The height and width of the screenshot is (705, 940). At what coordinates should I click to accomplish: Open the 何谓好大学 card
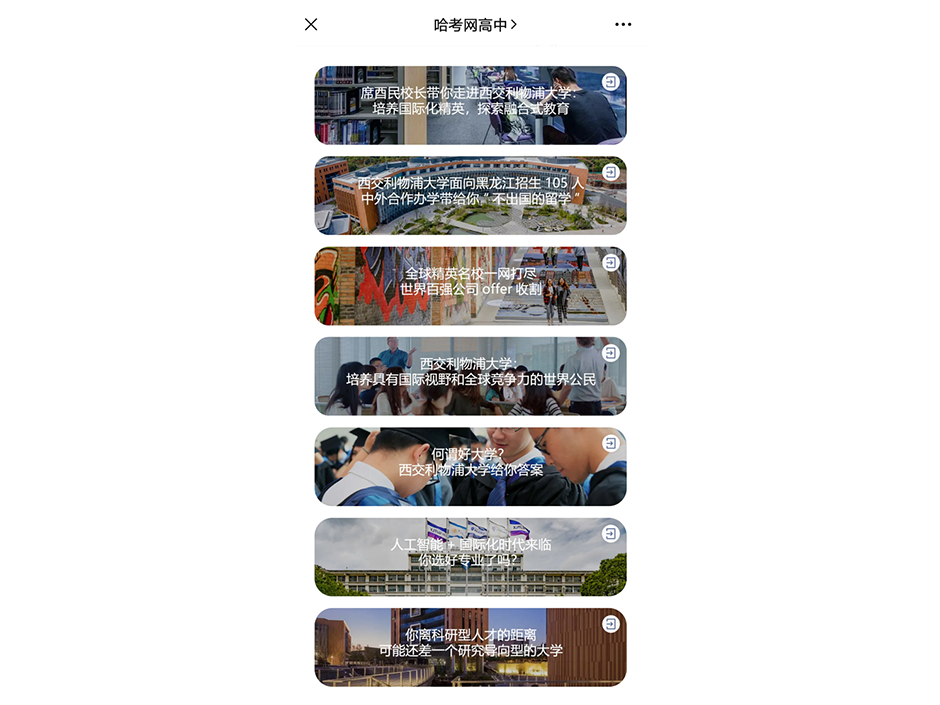pyautogui.click(x=470, y=466)
